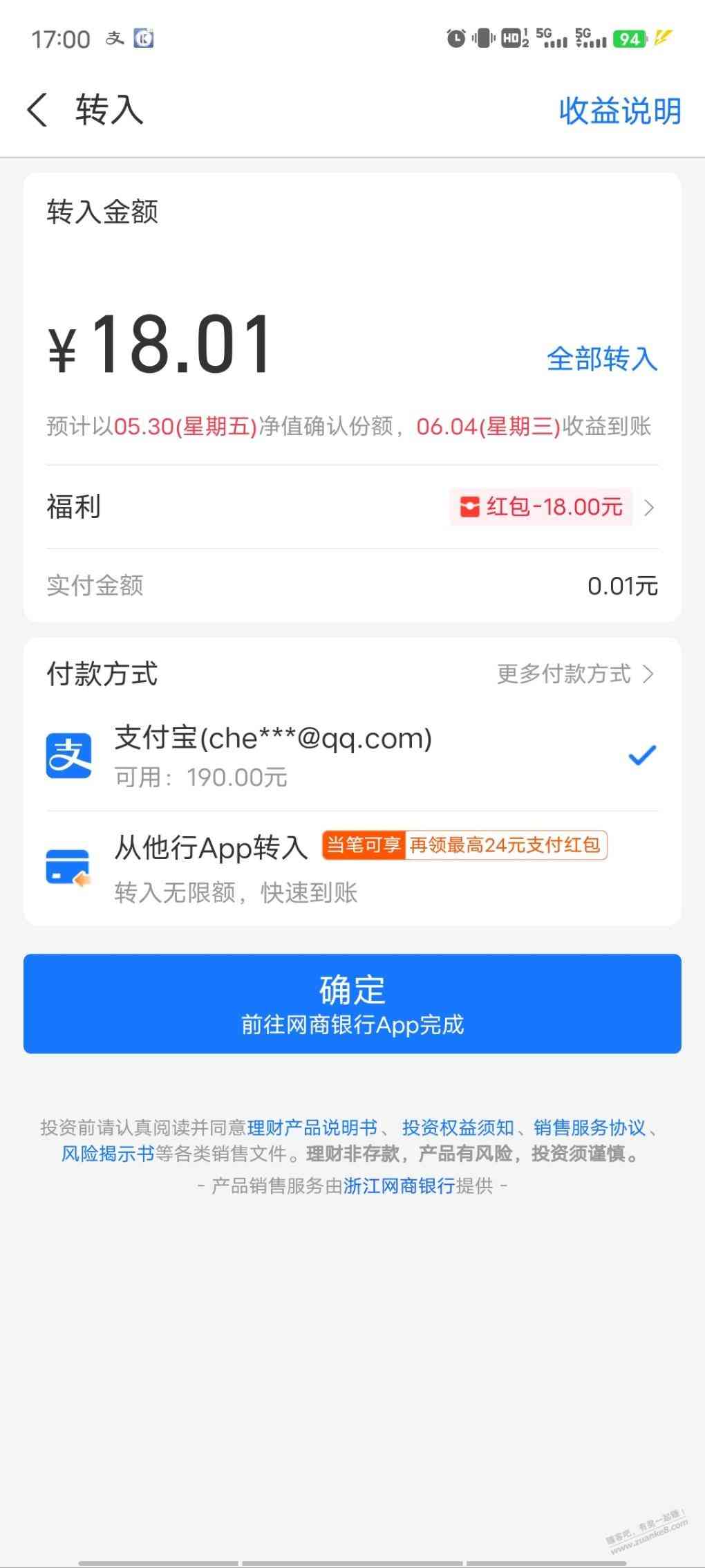Open the 浙江网商银行 provider link

399,1186
